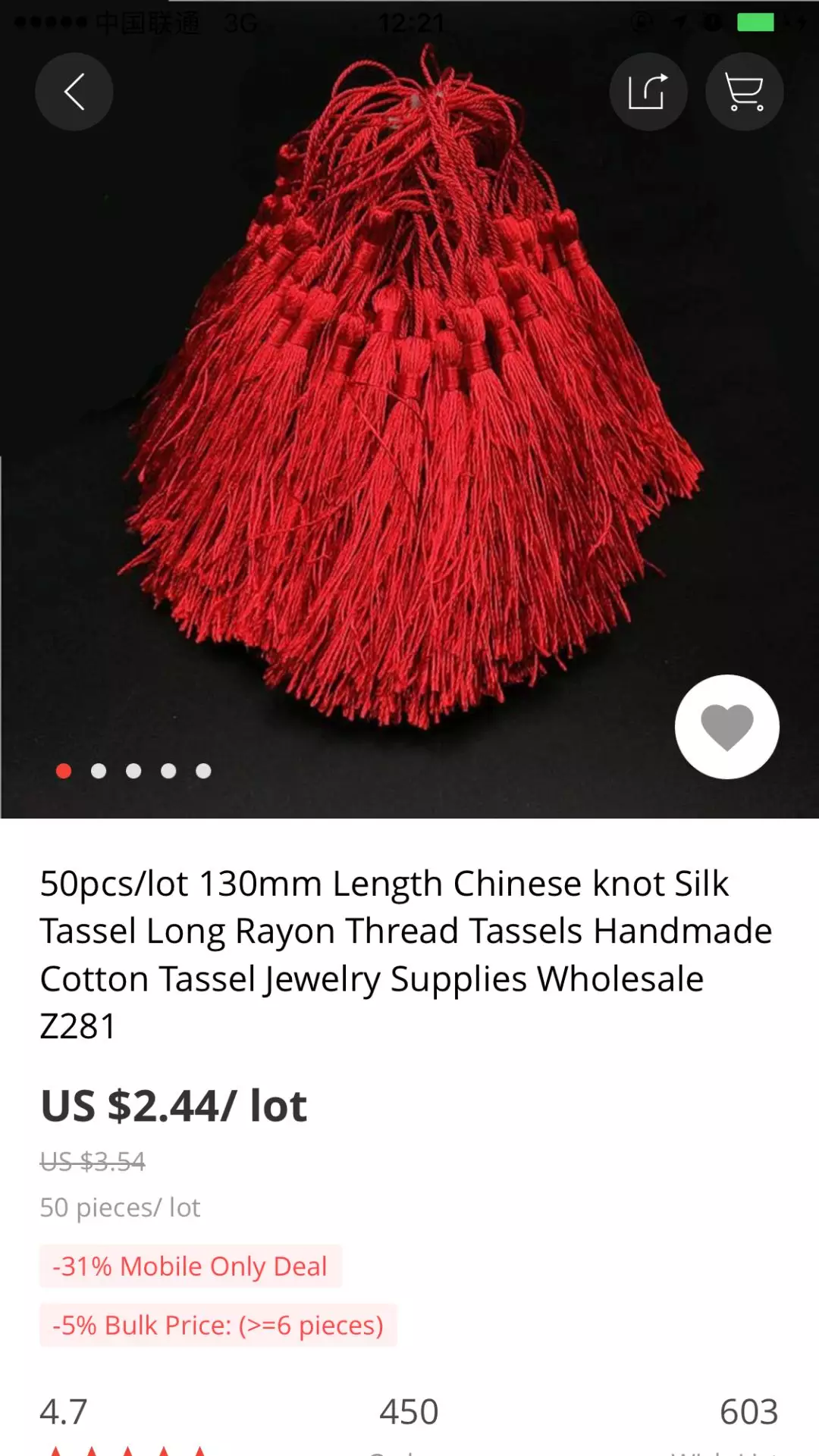Image resolution: width=819 pixels, height=1456 pixels.
Task: Add the item to wish list with heart
Action: pos(726,726)
